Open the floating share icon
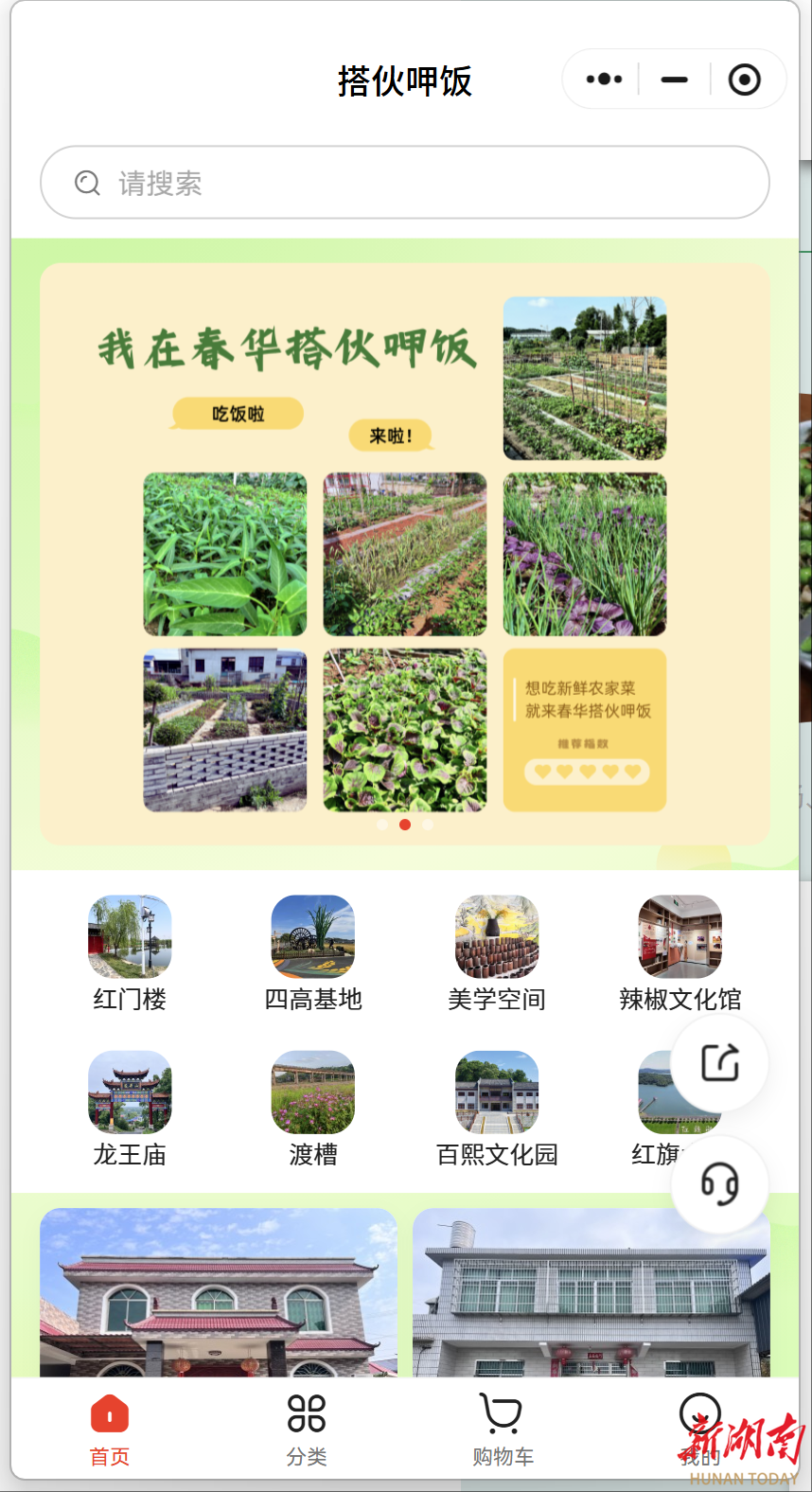Viewport: 812px width, 1492px height. [719, 1062]
